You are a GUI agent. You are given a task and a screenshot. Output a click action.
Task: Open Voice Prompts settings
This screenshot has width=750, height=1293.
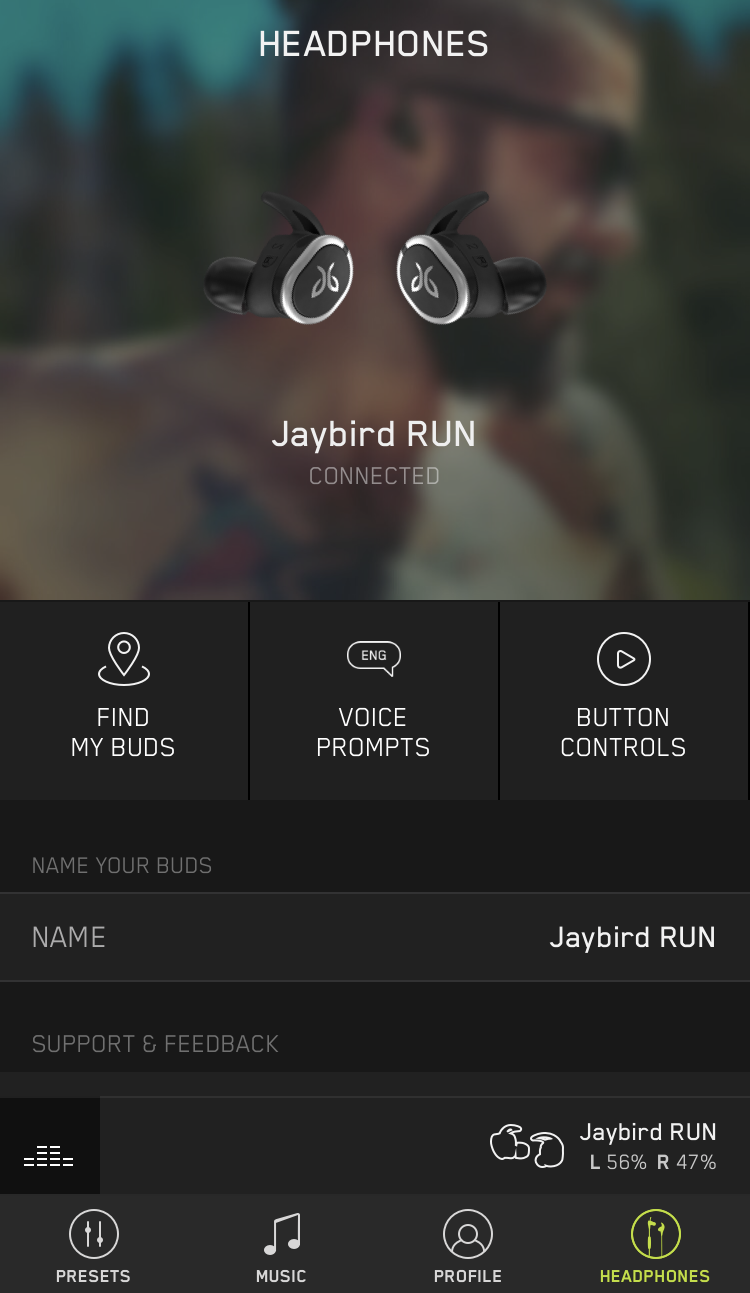(x=374, y=700)
